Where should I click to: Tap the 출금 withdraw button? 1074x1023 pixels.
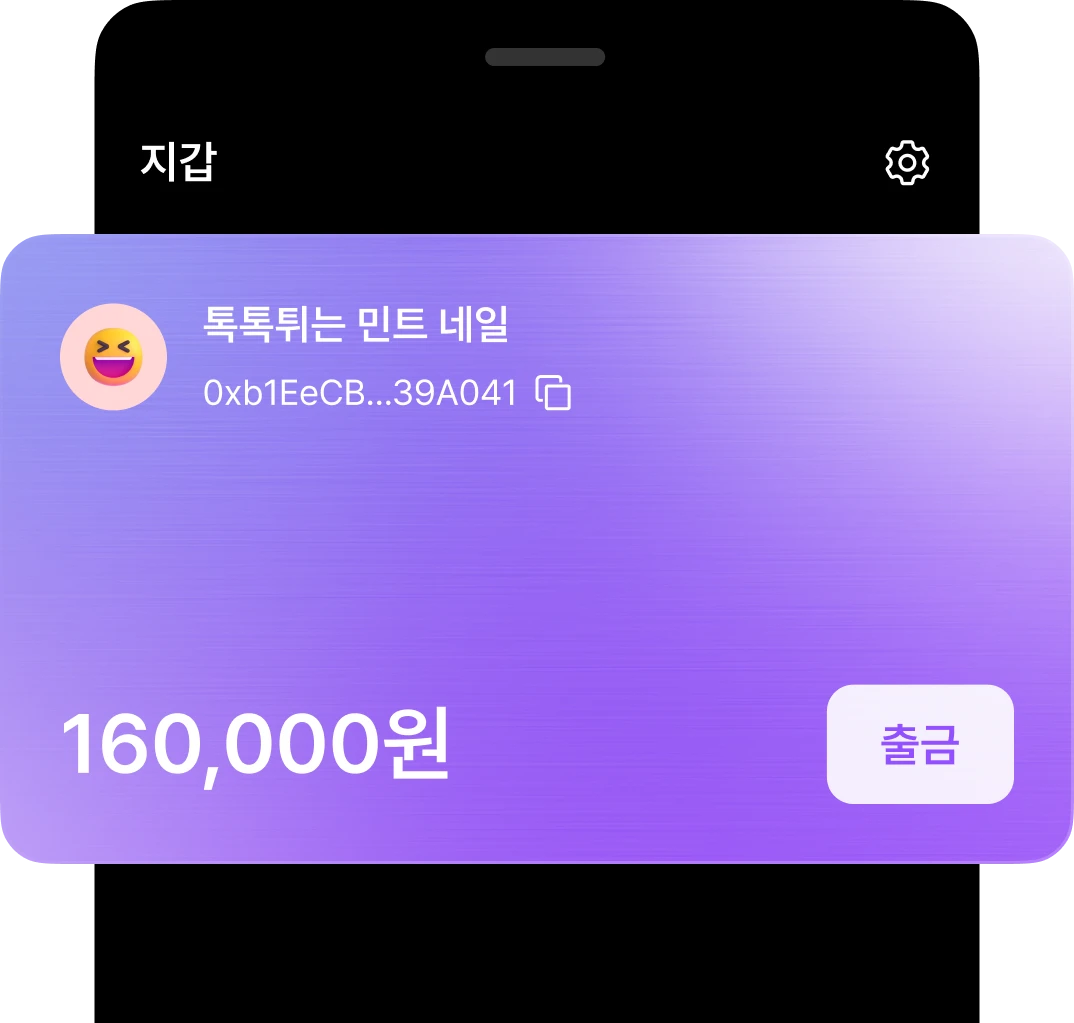pyautogui.click(x=920, y=744)
